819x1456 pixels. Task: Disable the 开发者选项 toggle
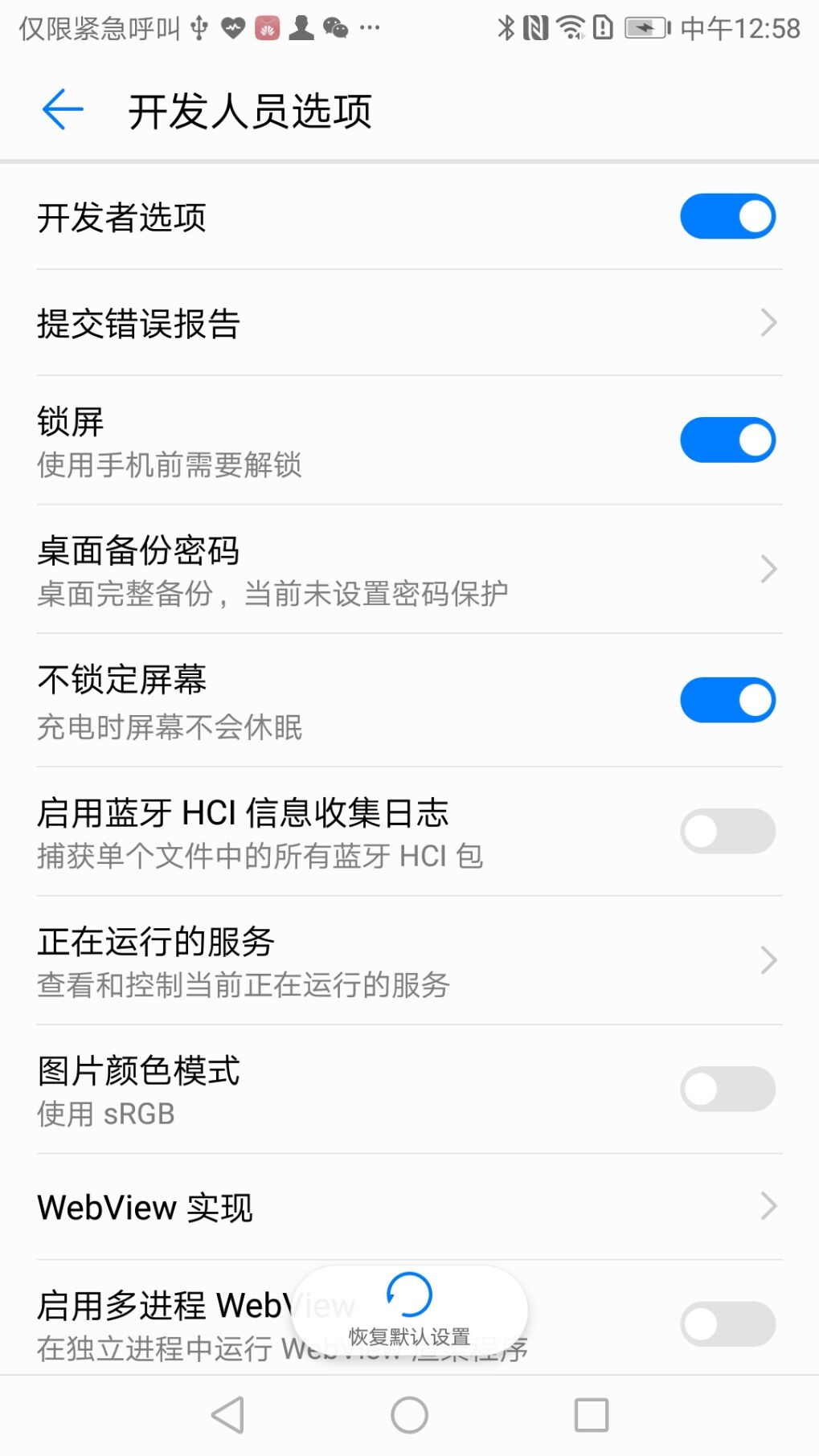pyautogui.click(x=726, y=215)
